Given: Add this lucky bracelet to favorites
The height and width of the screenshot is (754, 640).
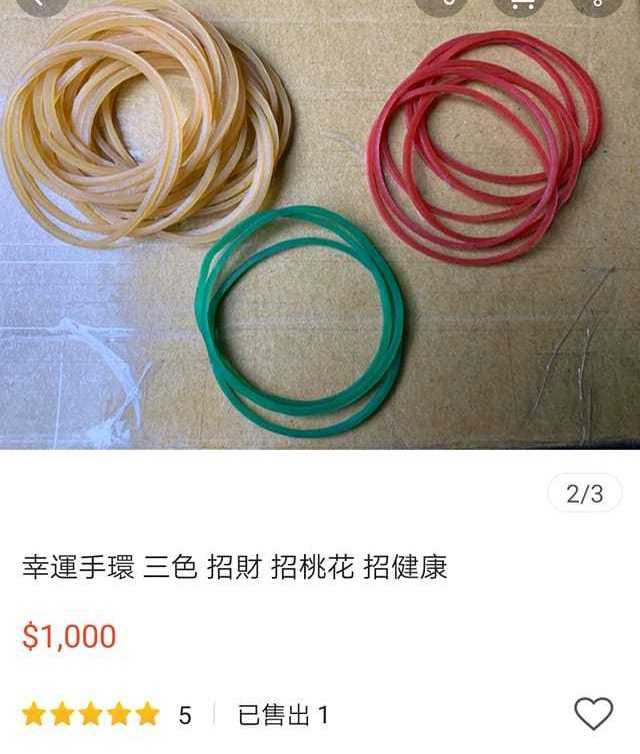Looking at the screenshot, I should coord(593,714).
